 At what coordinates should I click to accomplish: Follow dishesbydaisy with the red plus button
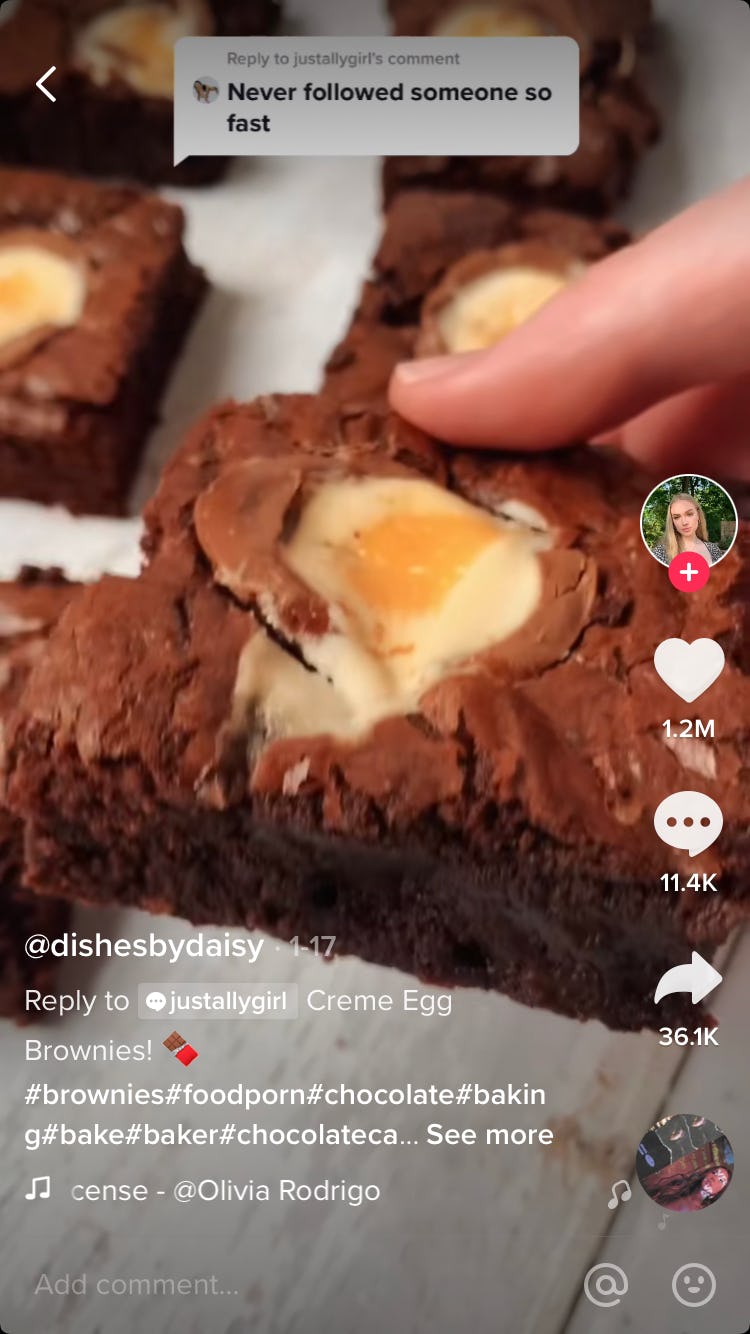coord(689,573)
